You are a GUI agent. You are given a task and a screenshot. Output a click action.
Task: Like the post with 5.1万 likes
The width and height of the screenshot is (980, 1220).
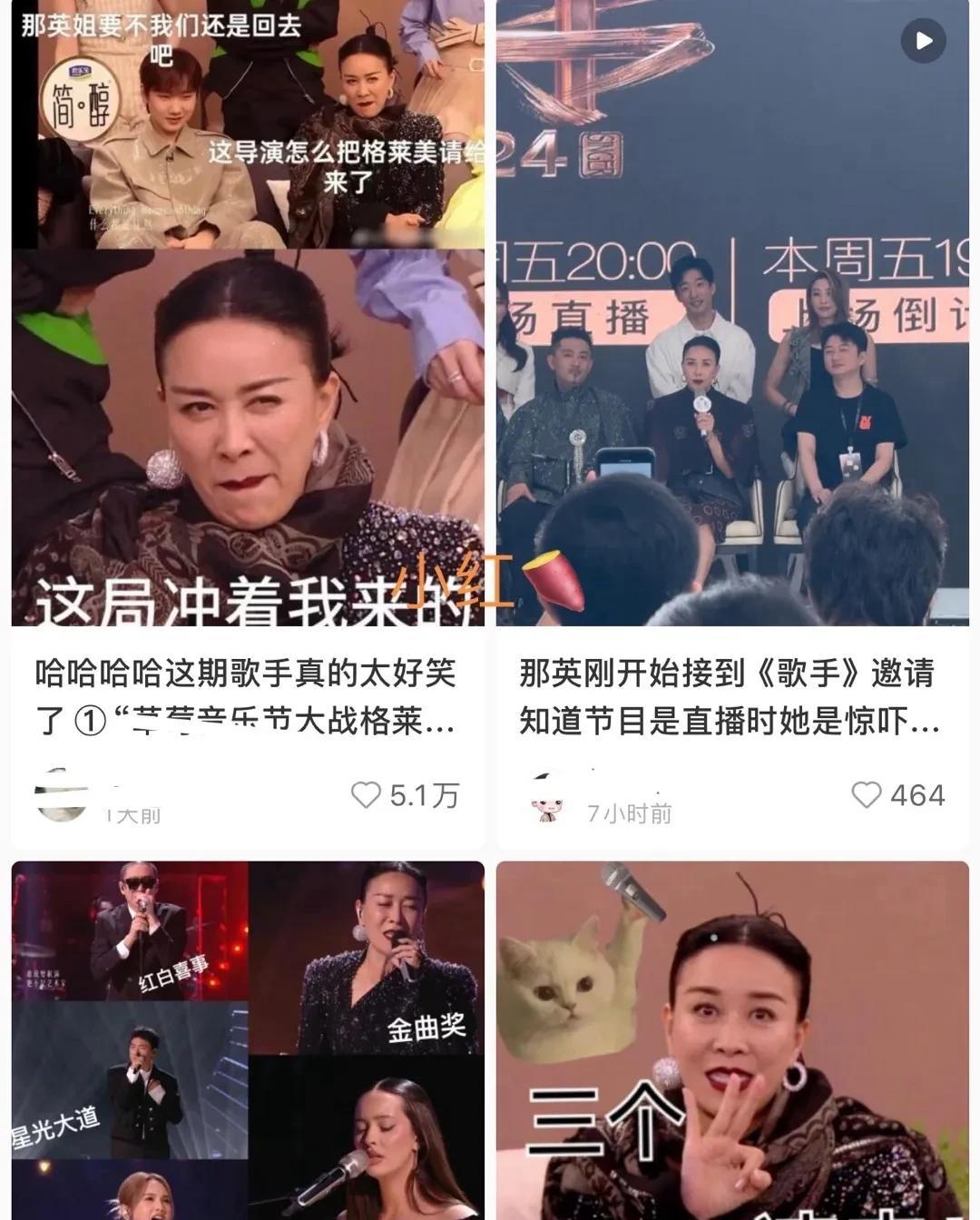(367, 795)
